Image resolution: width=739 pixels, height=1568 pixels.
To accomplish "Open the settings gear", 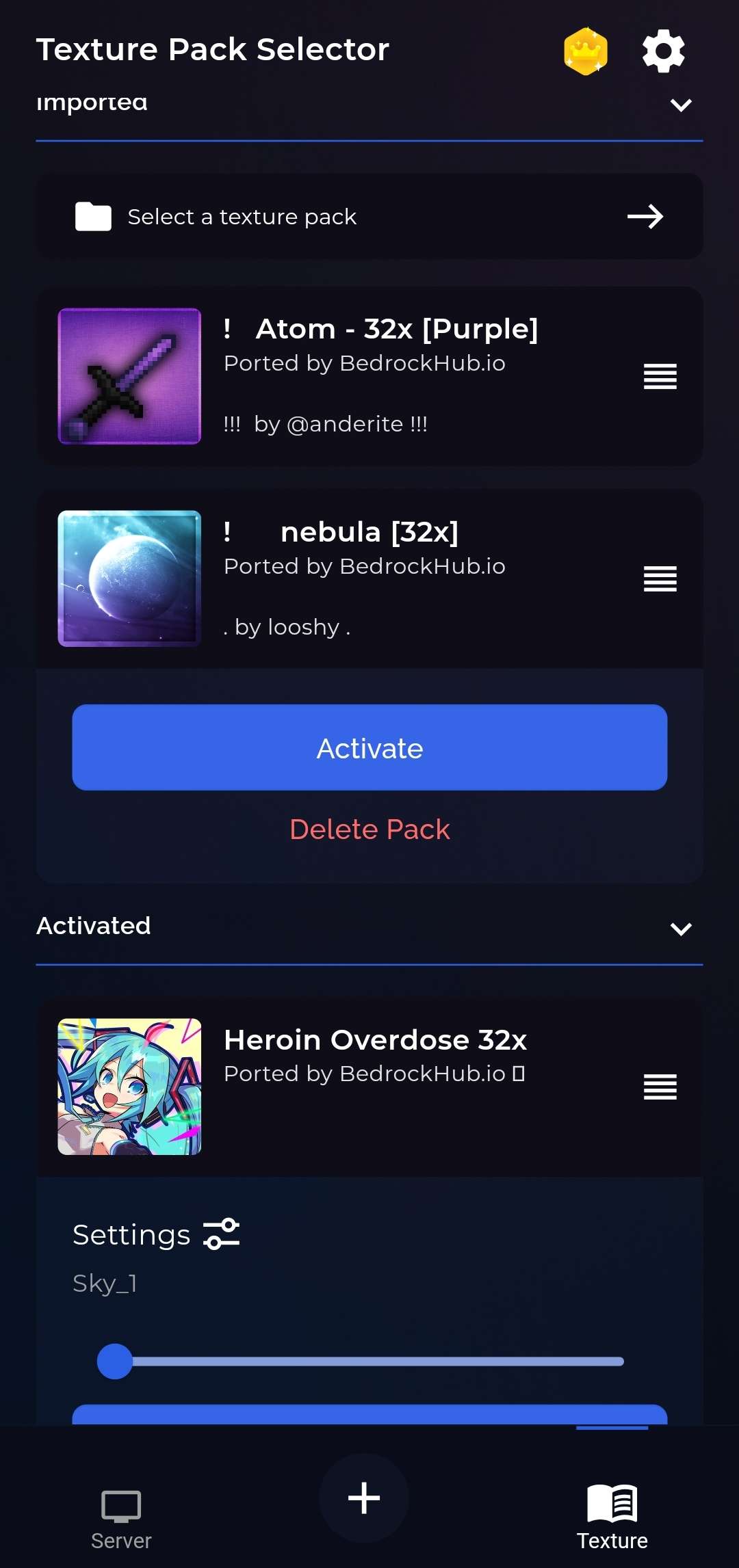I will click(663, 51).
